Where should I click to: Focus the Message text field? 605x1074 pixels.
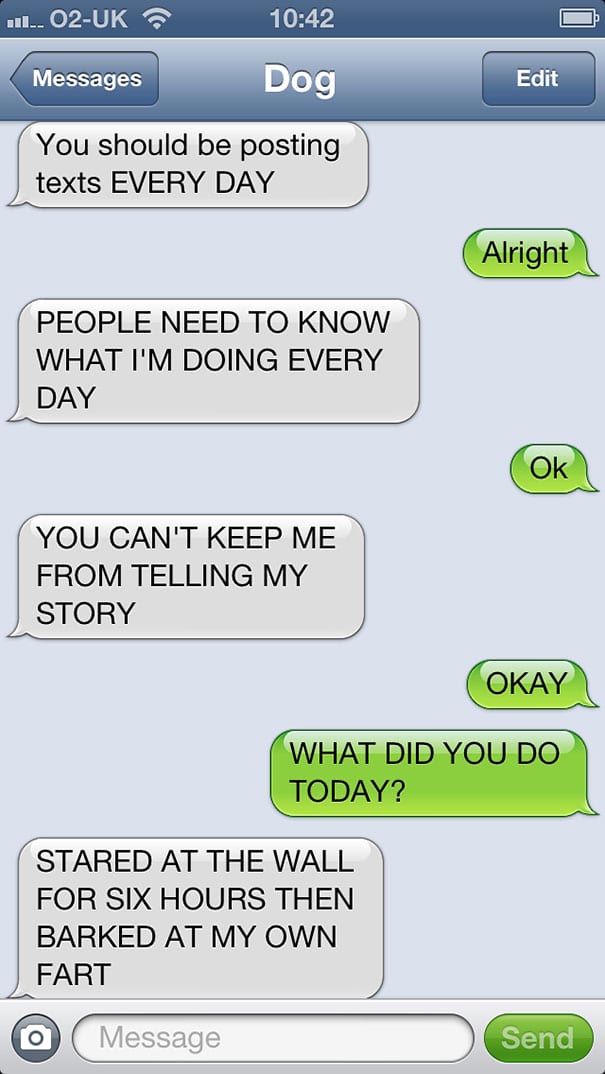point(272,1038)
